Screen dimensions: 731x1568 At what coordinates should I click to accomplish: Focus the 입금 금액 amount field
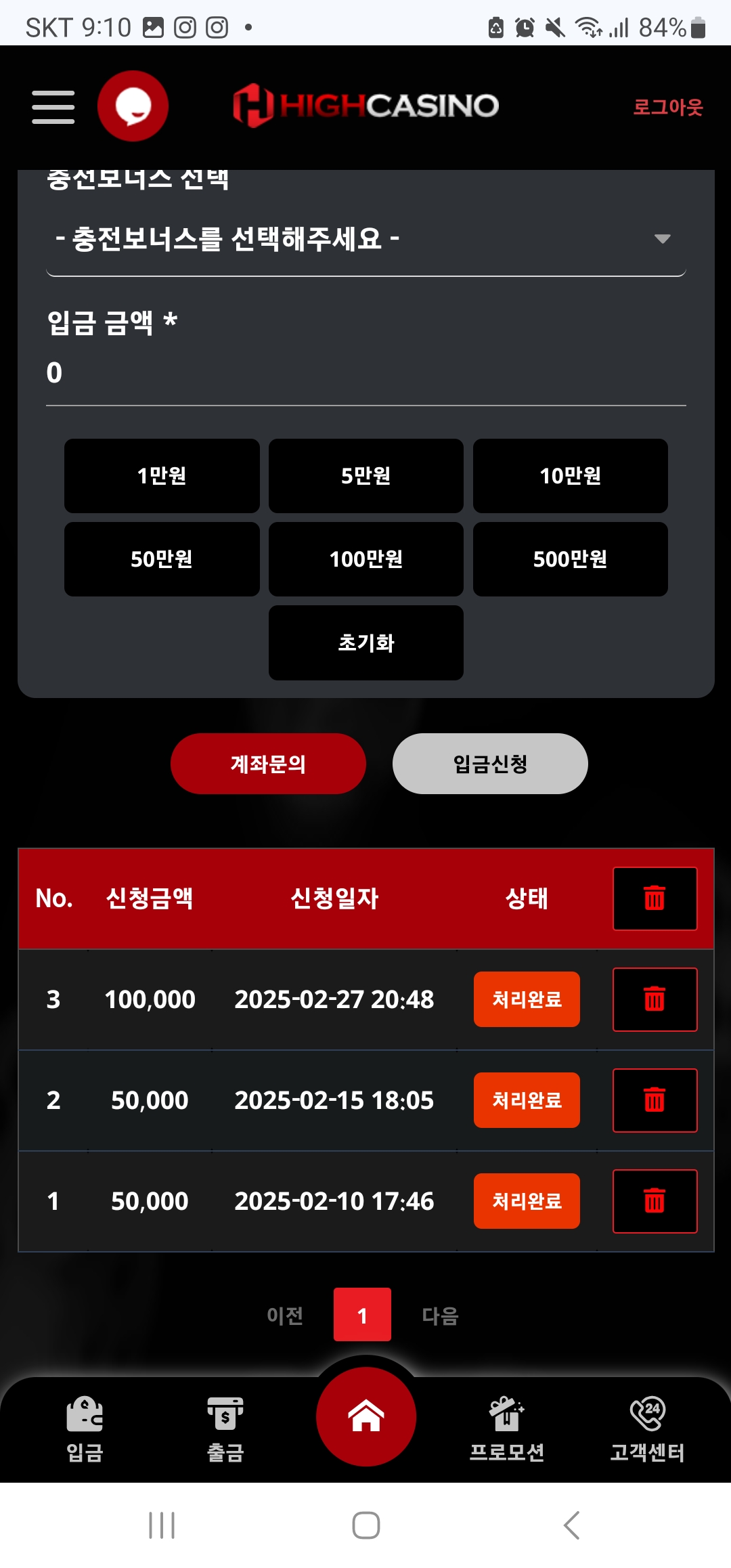(x=365, y=373)
